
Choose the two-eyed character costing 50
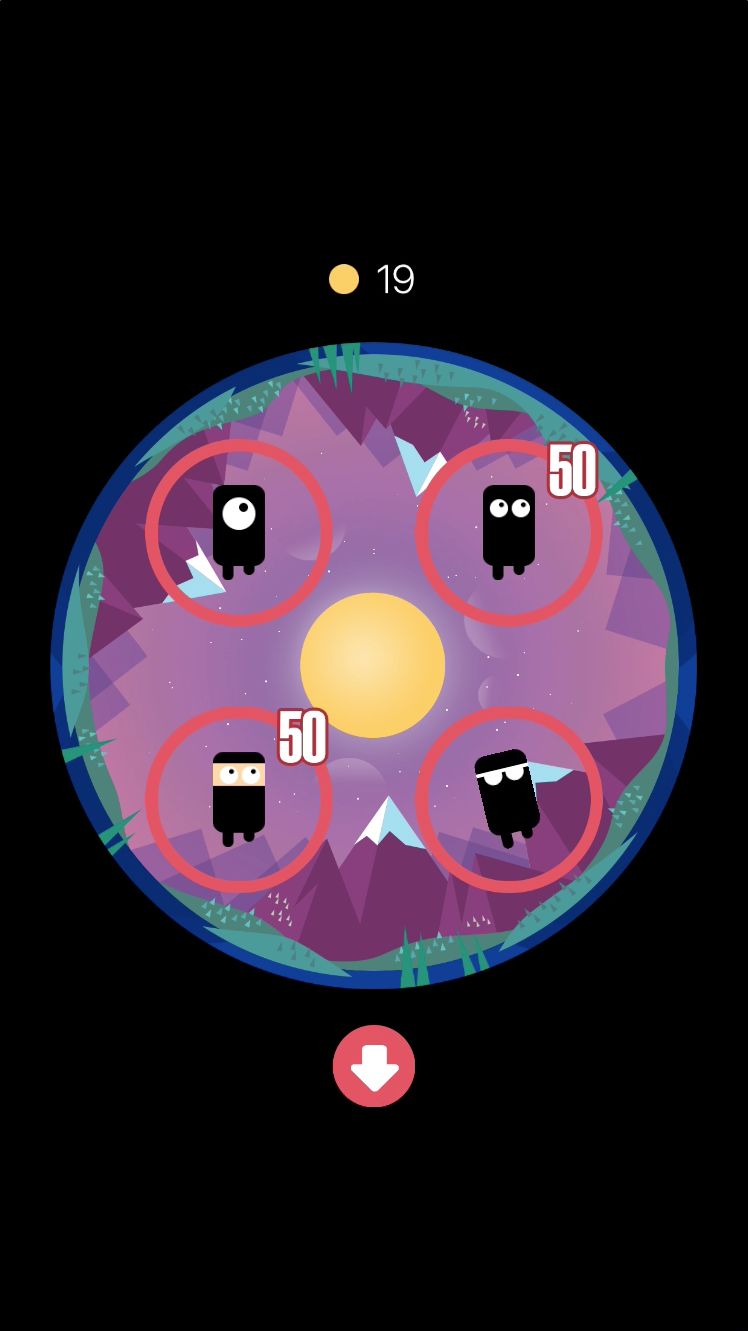pyautogui.click(x=509, y=531)
